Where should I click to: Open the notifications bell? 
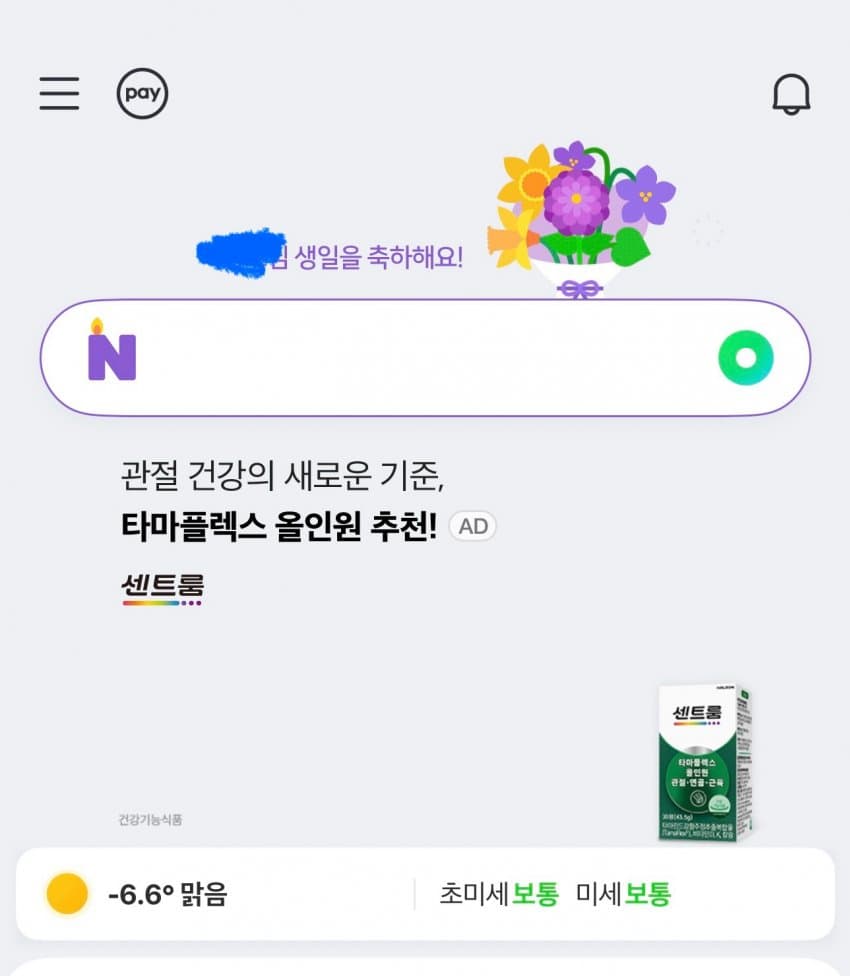tap(791, 95)
